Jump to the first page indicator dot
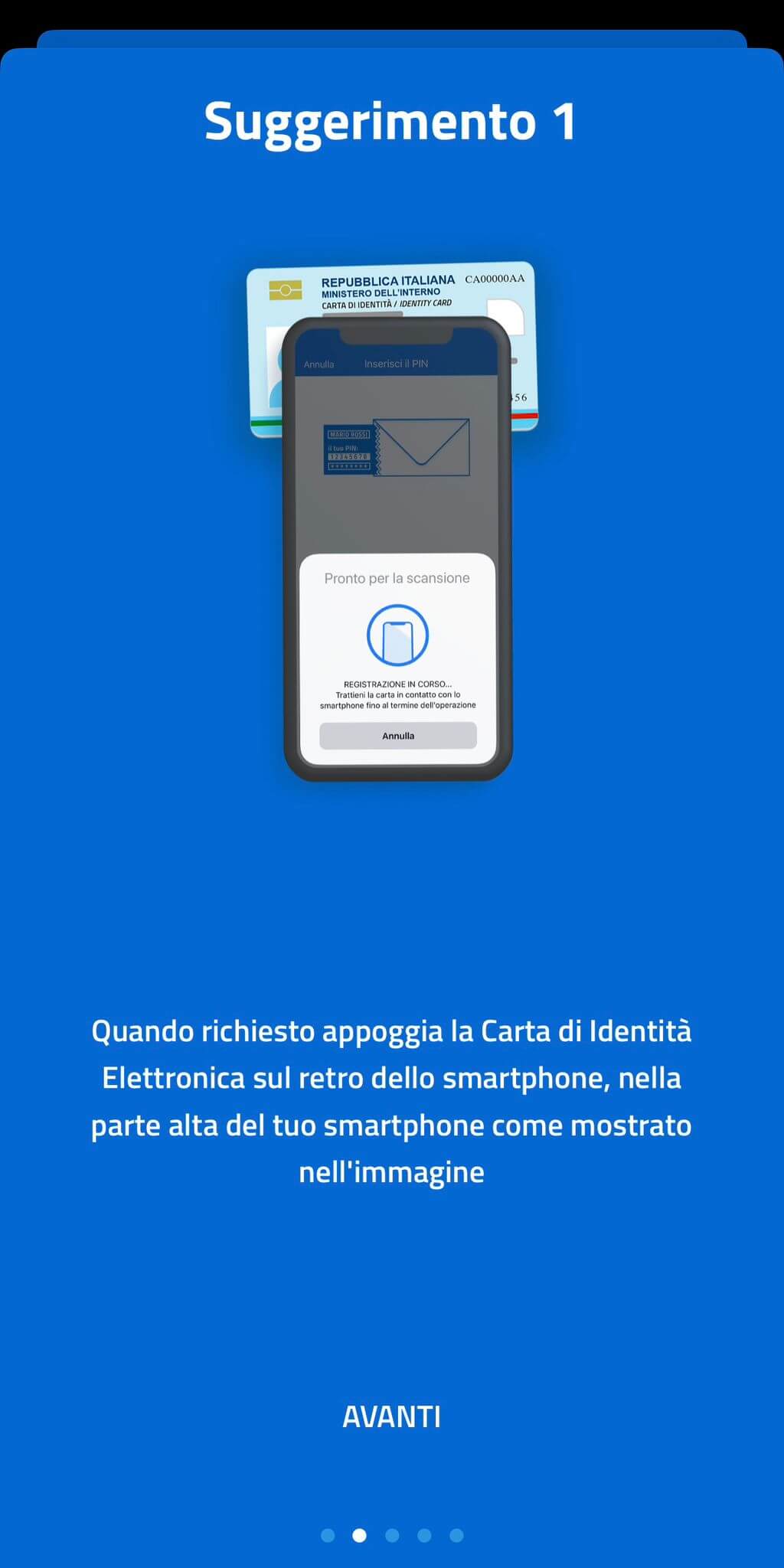Screen dimensions: 784x1568 pos(328,1535)
